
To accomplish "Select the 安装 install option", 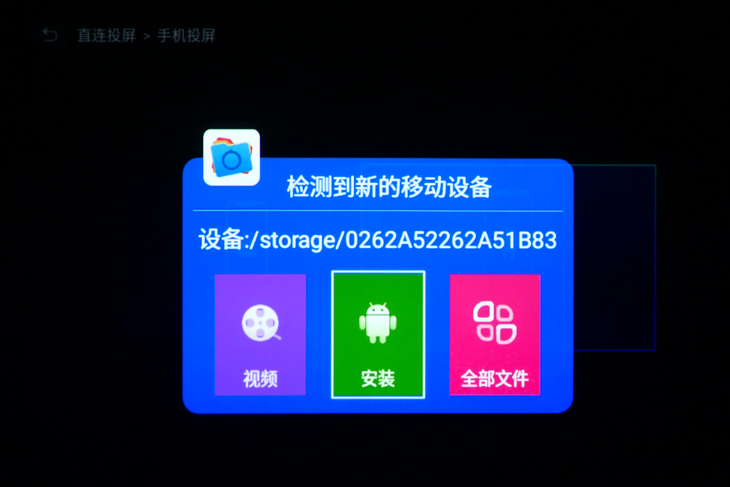I will [378, 335].
